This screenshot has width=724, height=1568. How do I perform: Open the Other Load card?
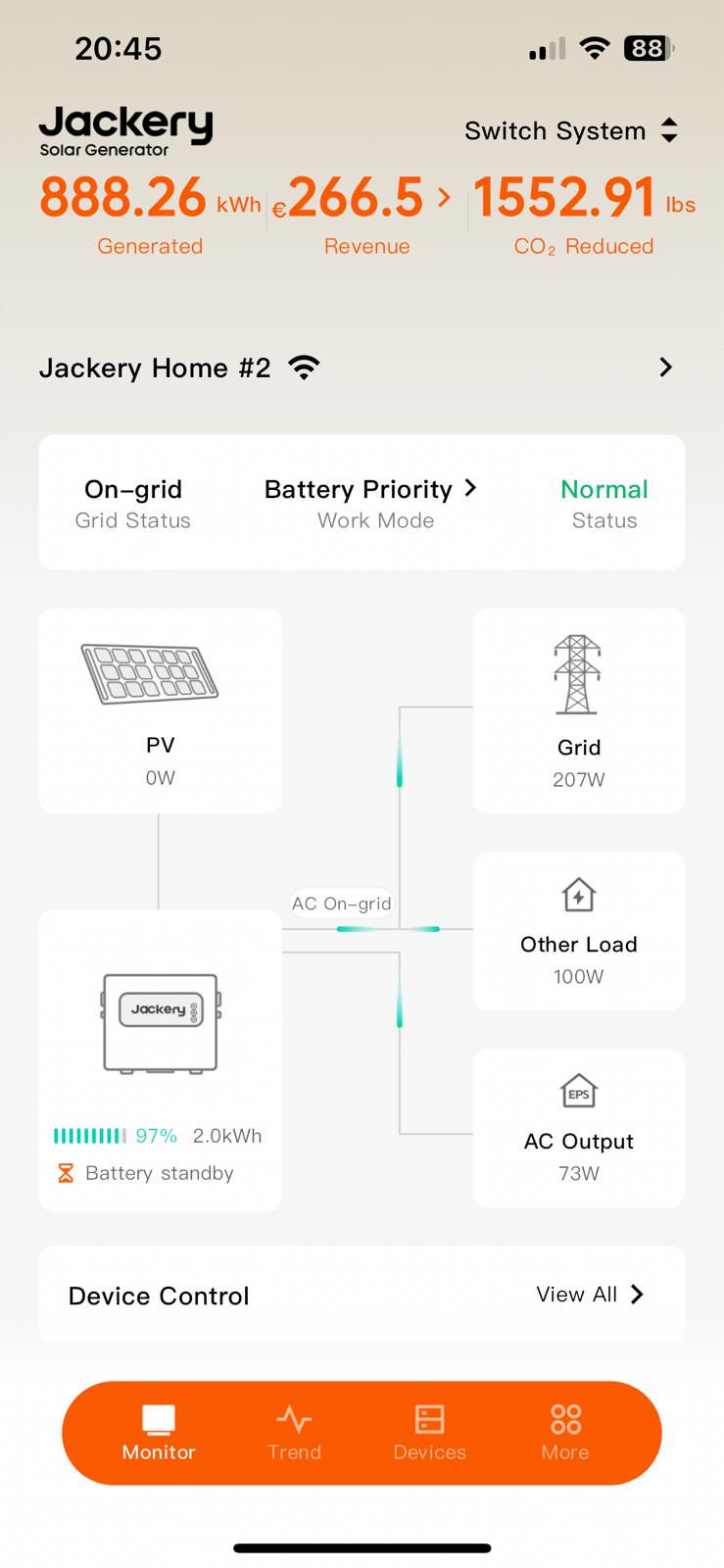[579, 931]
